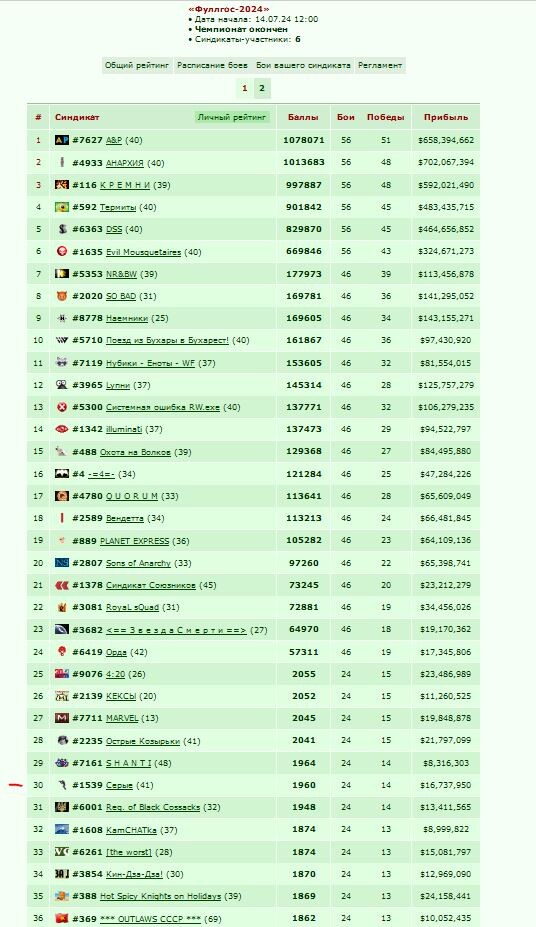Open Evil Mousquetaires syndicate link

point(144,252)
